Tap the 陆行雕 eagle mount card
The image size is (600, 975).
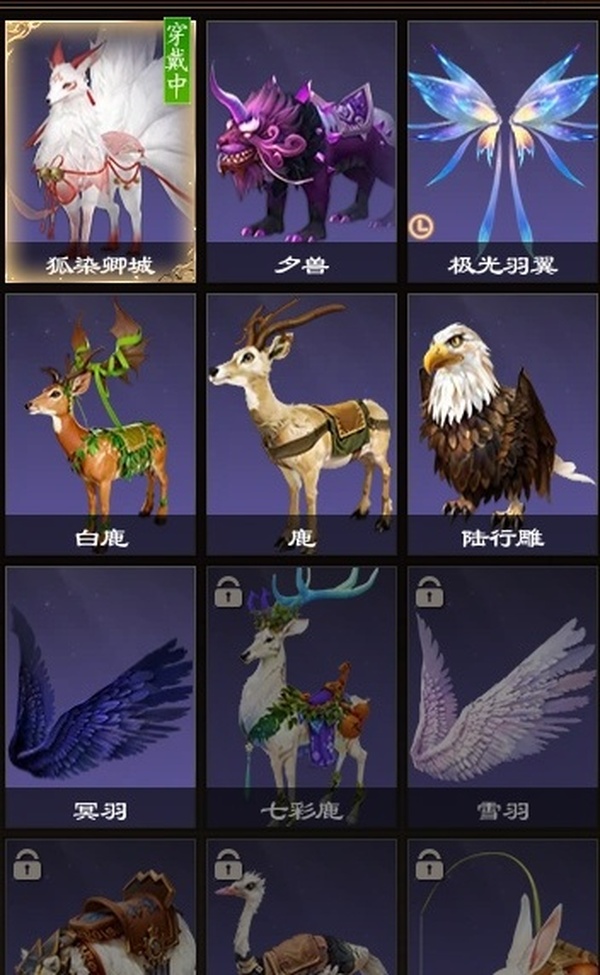(x=501, y=423)
